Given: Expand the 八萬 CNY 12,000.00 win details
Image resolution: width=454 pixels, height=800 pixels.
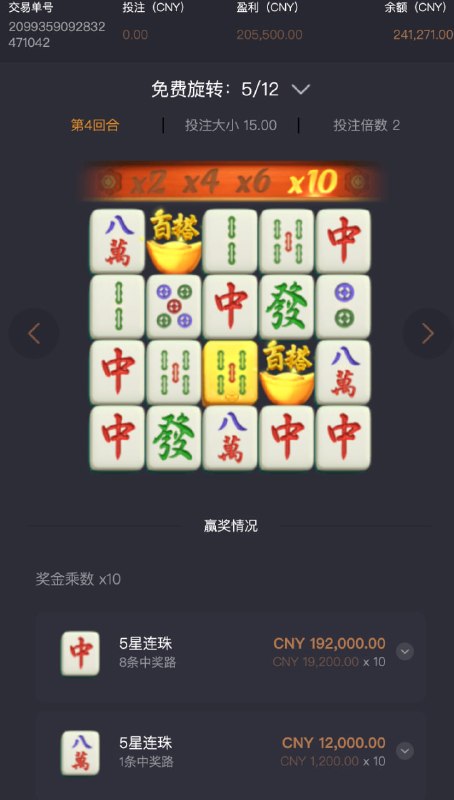Looking at the screenshot, I should point(405,751).
